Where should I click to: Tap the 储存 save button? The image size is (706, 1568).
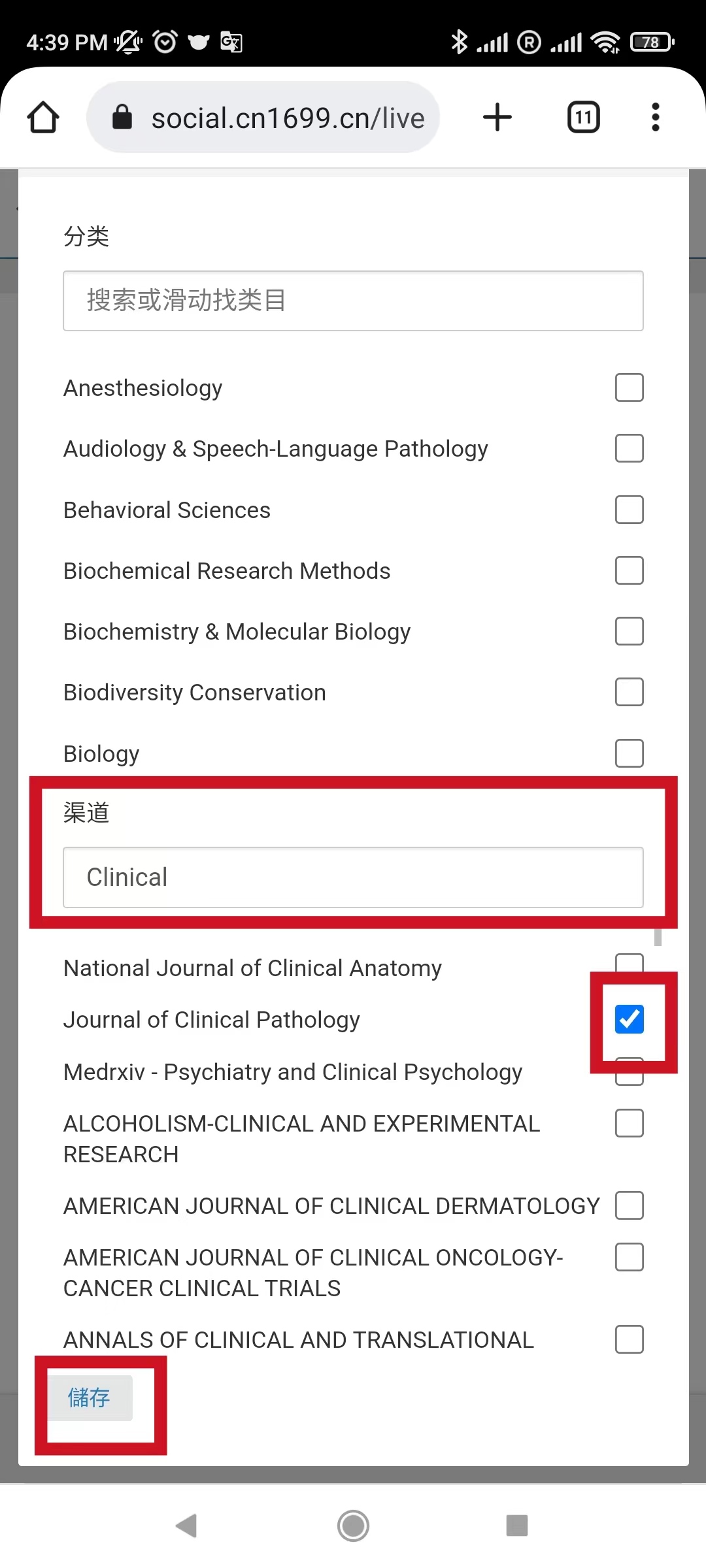pyautogui.click(x=90, y=1398)
